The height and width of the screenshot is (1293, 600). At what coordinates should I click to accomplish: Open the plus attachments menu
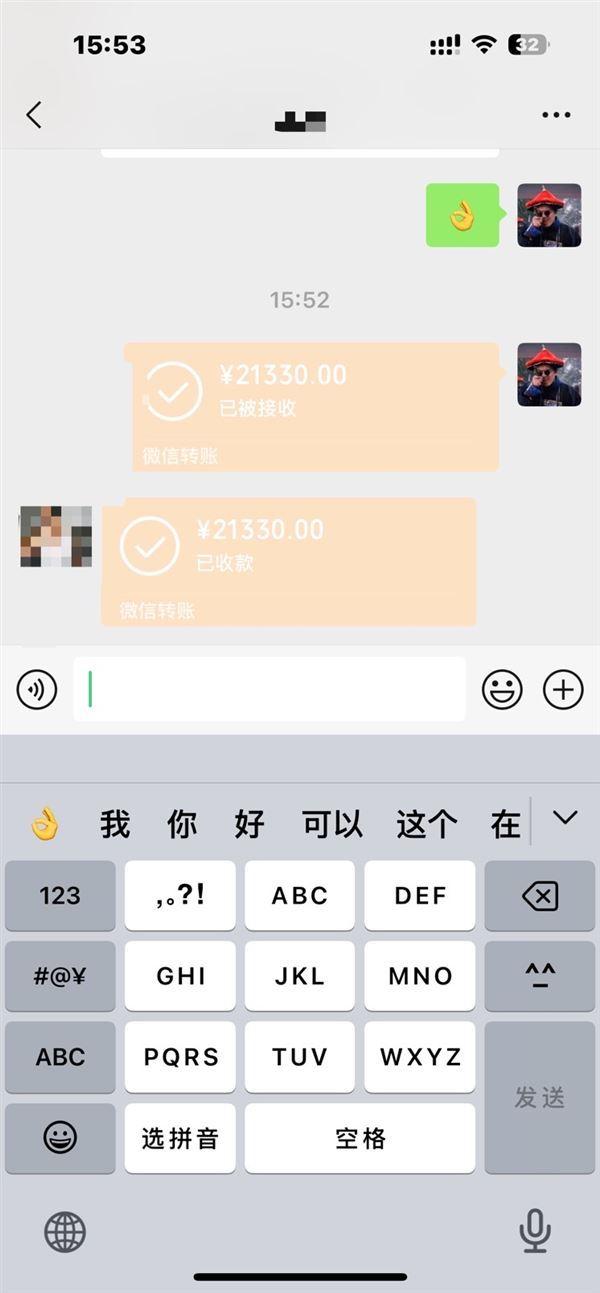563,689
